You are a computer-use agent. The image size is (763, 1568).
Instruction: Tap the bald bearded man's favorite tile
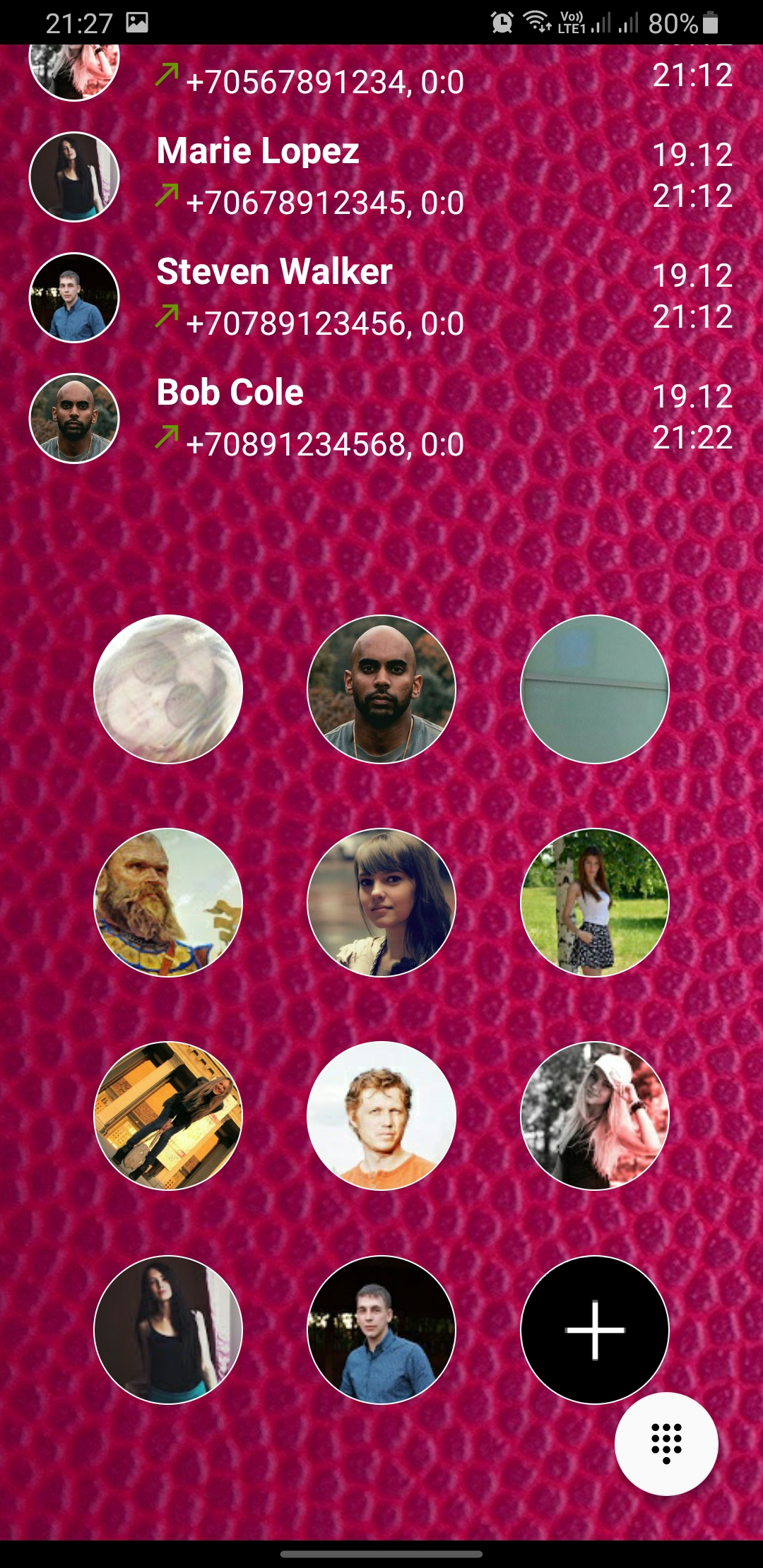click(381, 689)
